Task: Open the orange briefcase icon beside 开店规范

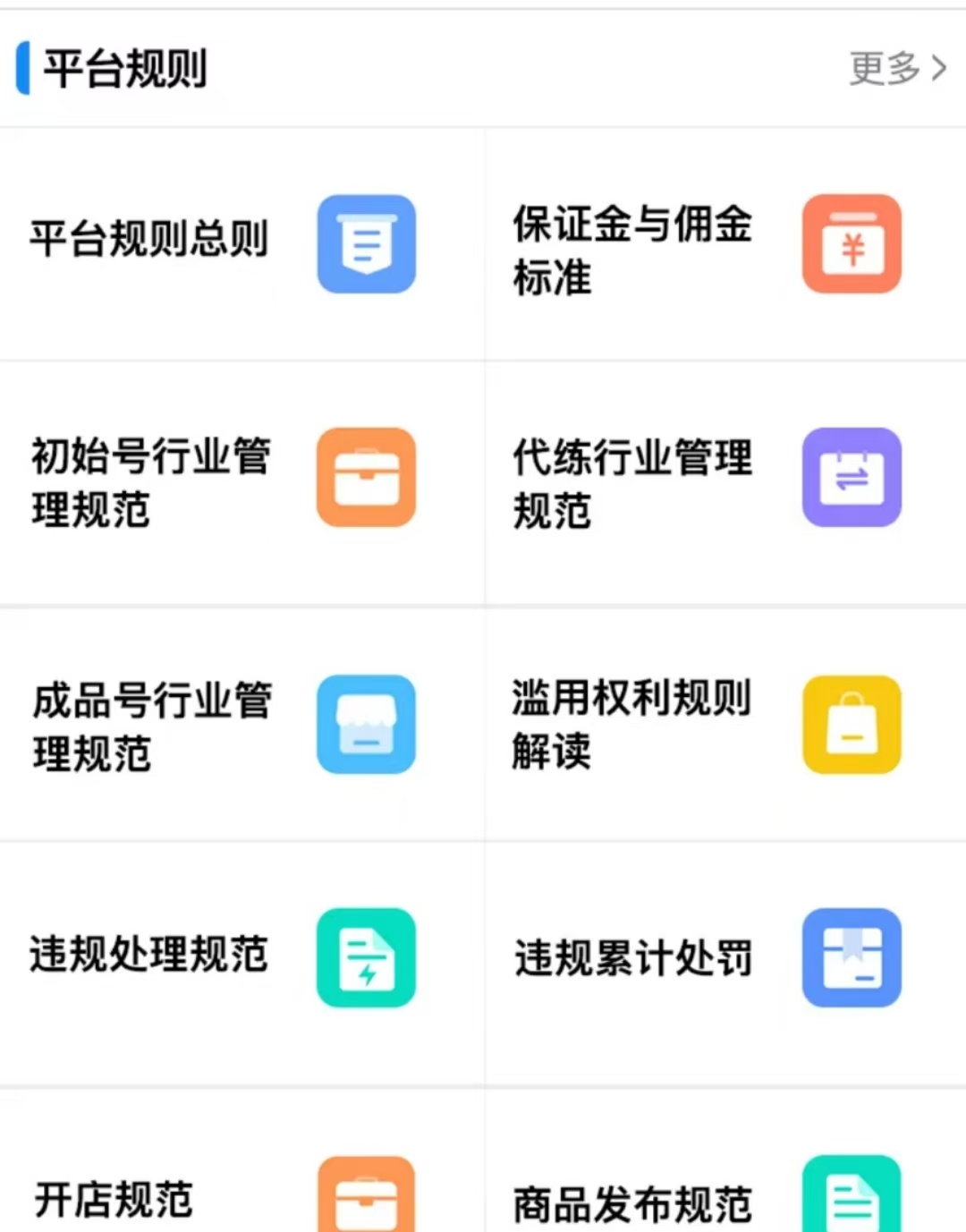Action: pyautogui.click(x=366, y=1199)
